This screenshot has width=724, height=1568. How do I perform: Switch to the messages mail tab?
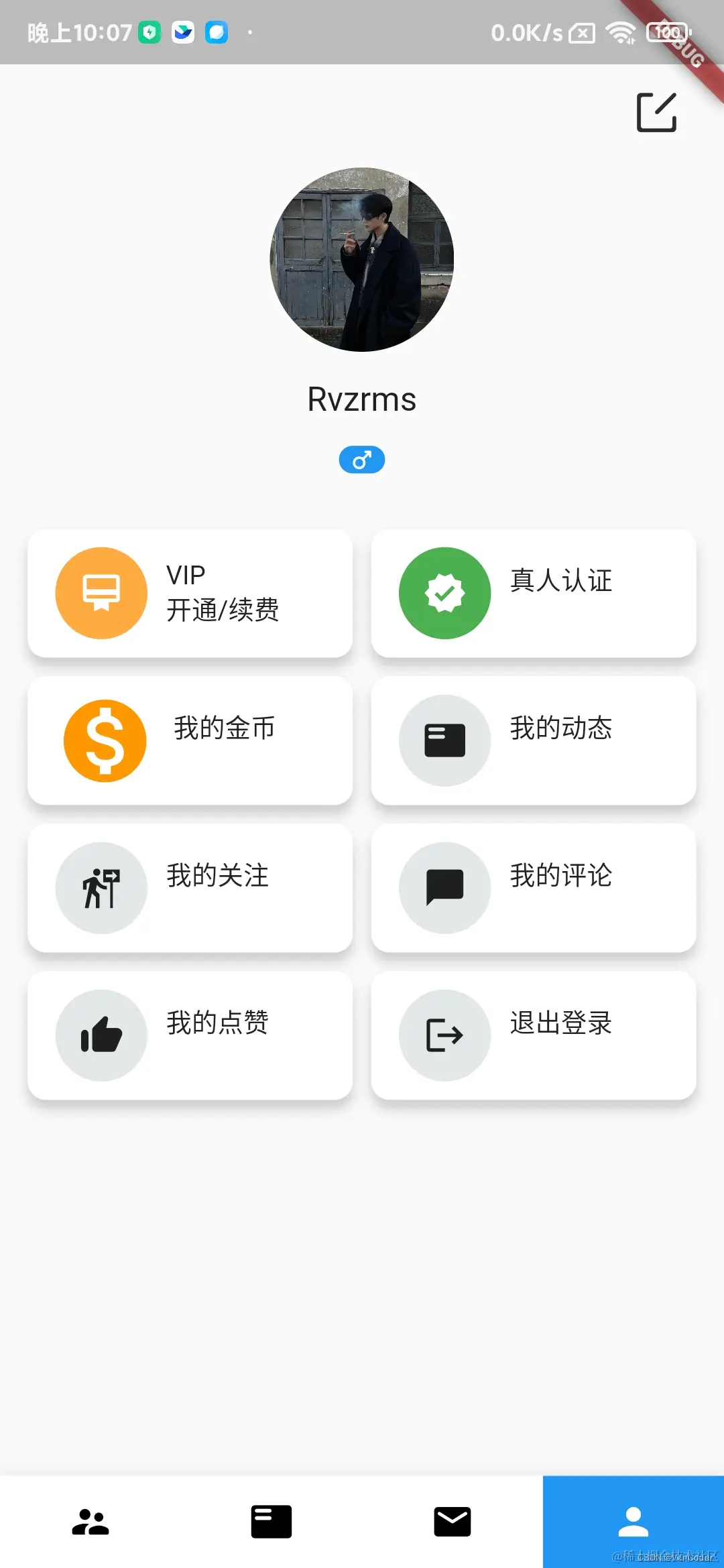click(x=452, y=1521)
